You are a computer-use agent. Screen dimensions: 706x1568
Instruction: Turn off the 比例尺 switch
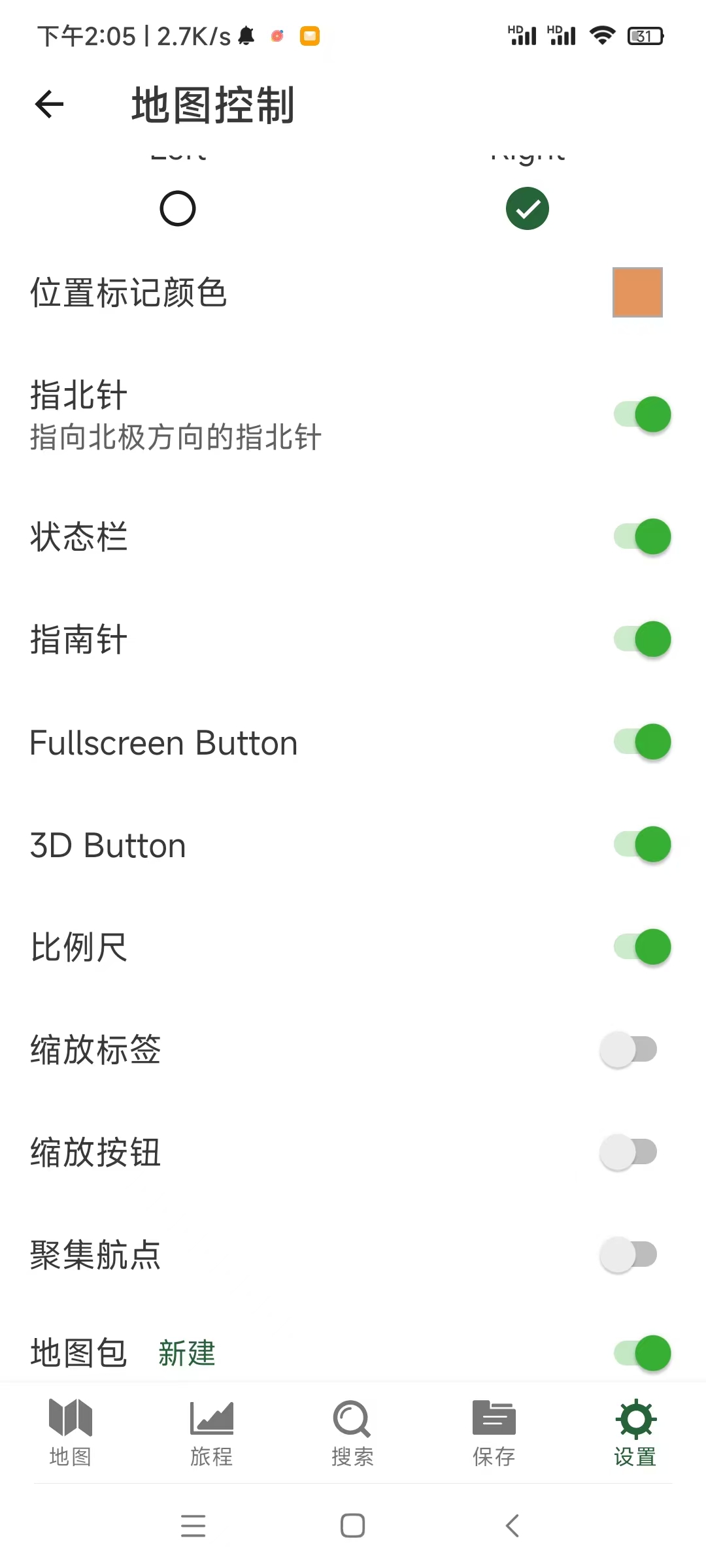pyautogui.click(x=642, y=947)
